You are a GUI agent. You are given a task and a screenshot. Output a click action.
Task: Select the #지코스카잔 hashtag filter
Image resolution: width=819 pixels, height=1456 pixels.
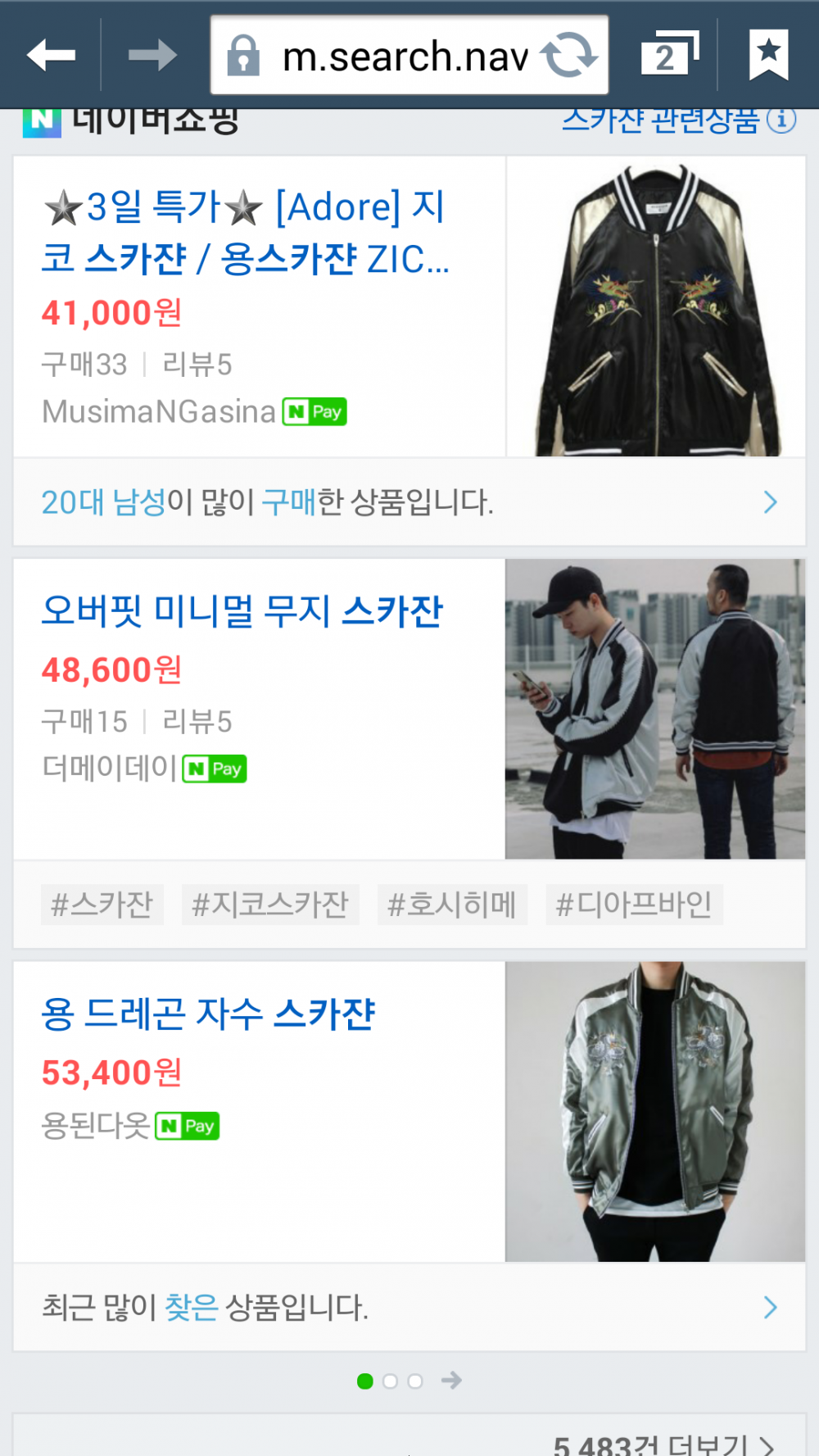pos(270,905)
